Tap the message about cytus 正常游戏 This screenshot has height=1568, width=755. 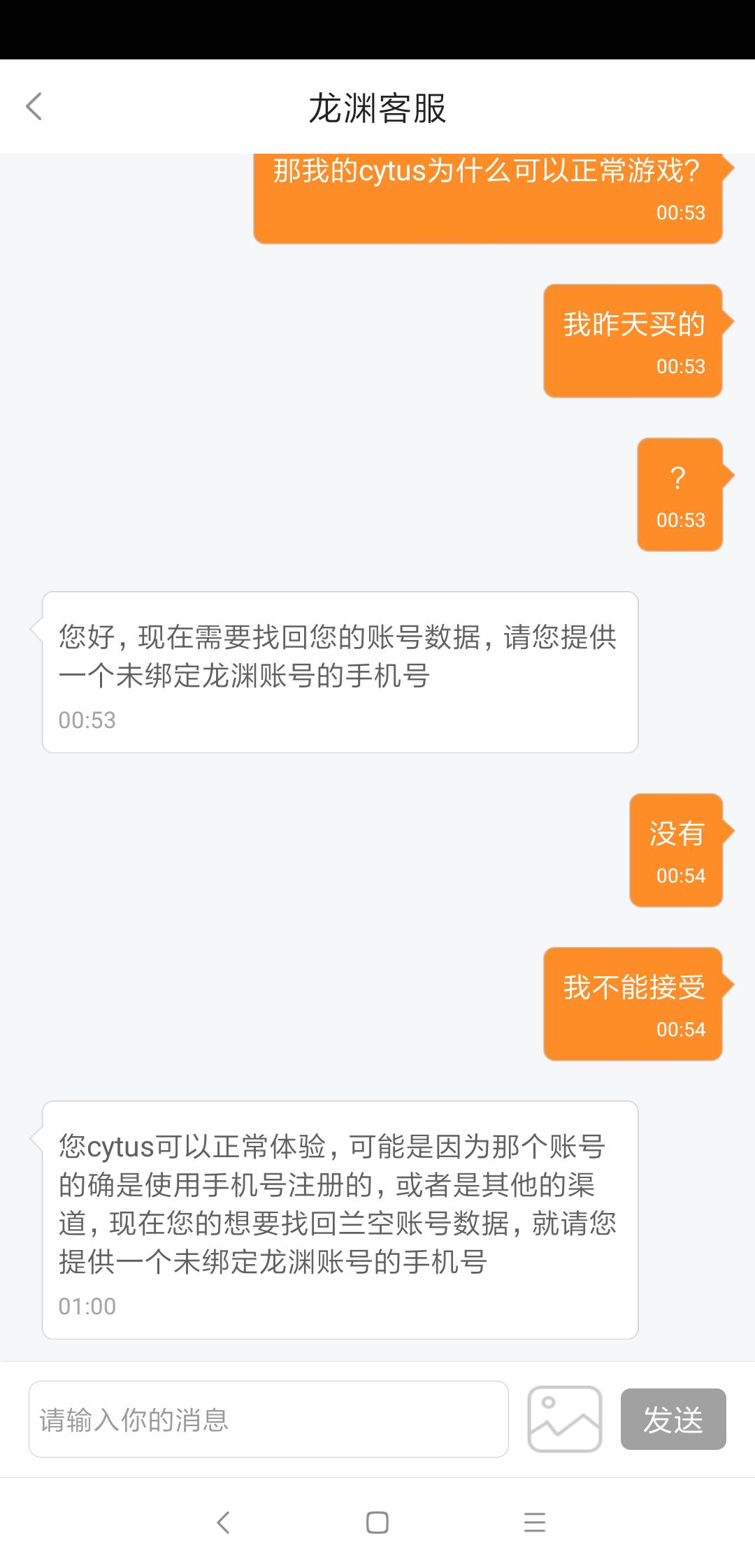pos(487,173)
